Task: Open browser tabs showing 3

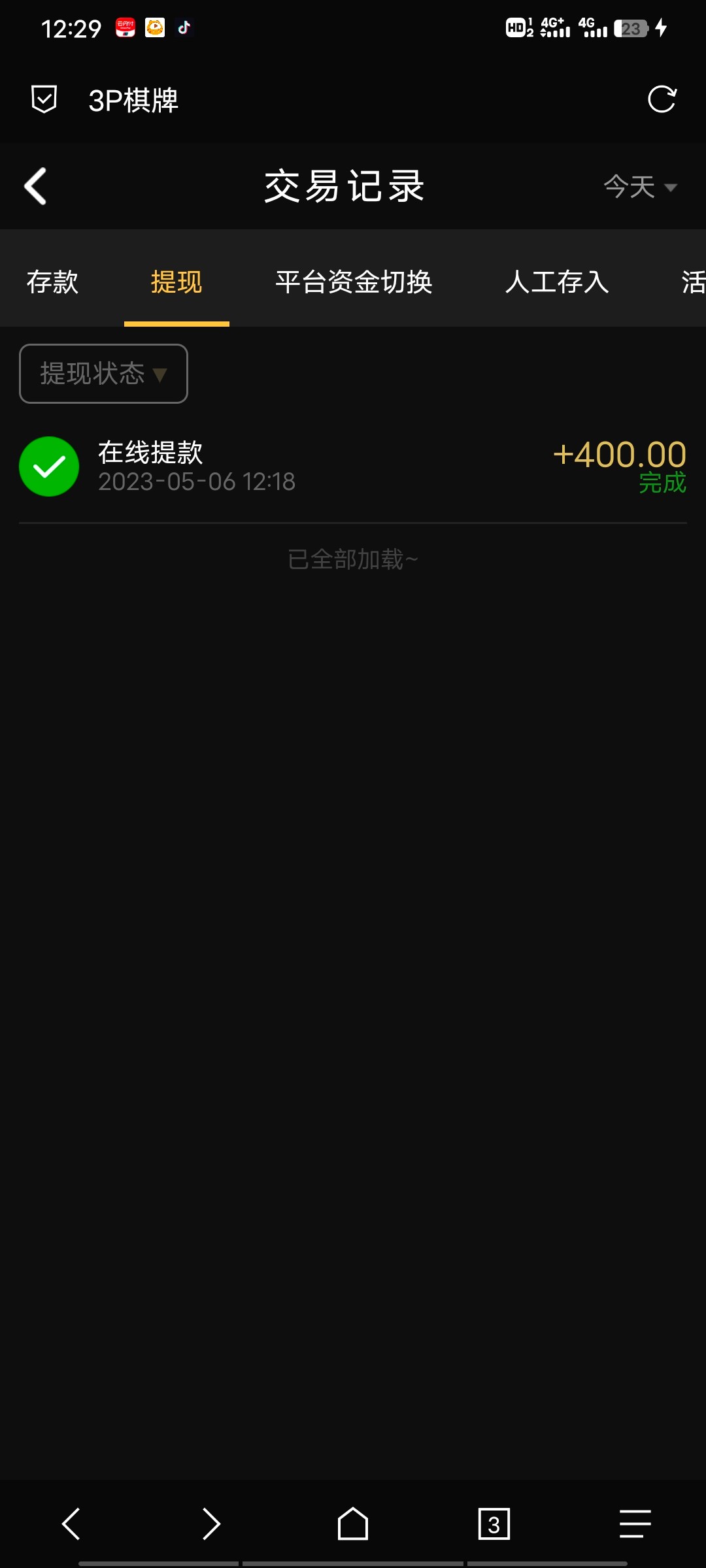Action: 494,1524
